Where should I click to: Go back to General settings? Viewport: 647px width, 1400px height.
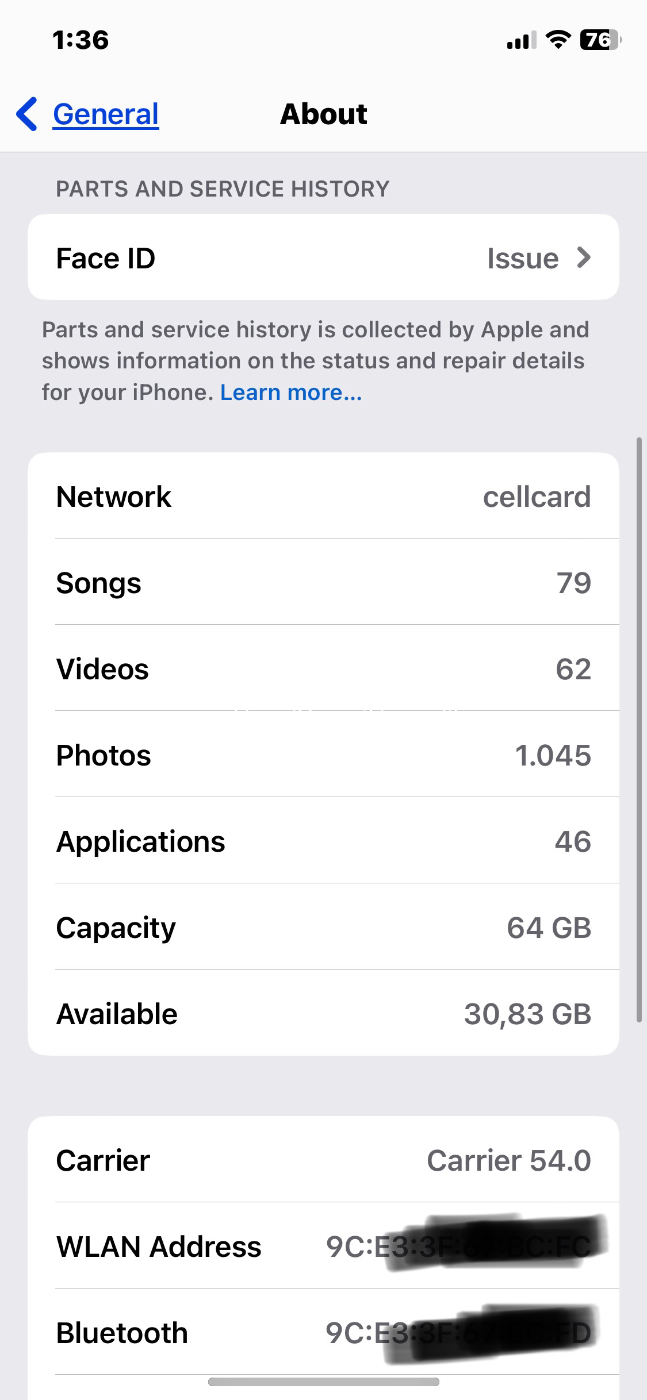pos(88,114)
